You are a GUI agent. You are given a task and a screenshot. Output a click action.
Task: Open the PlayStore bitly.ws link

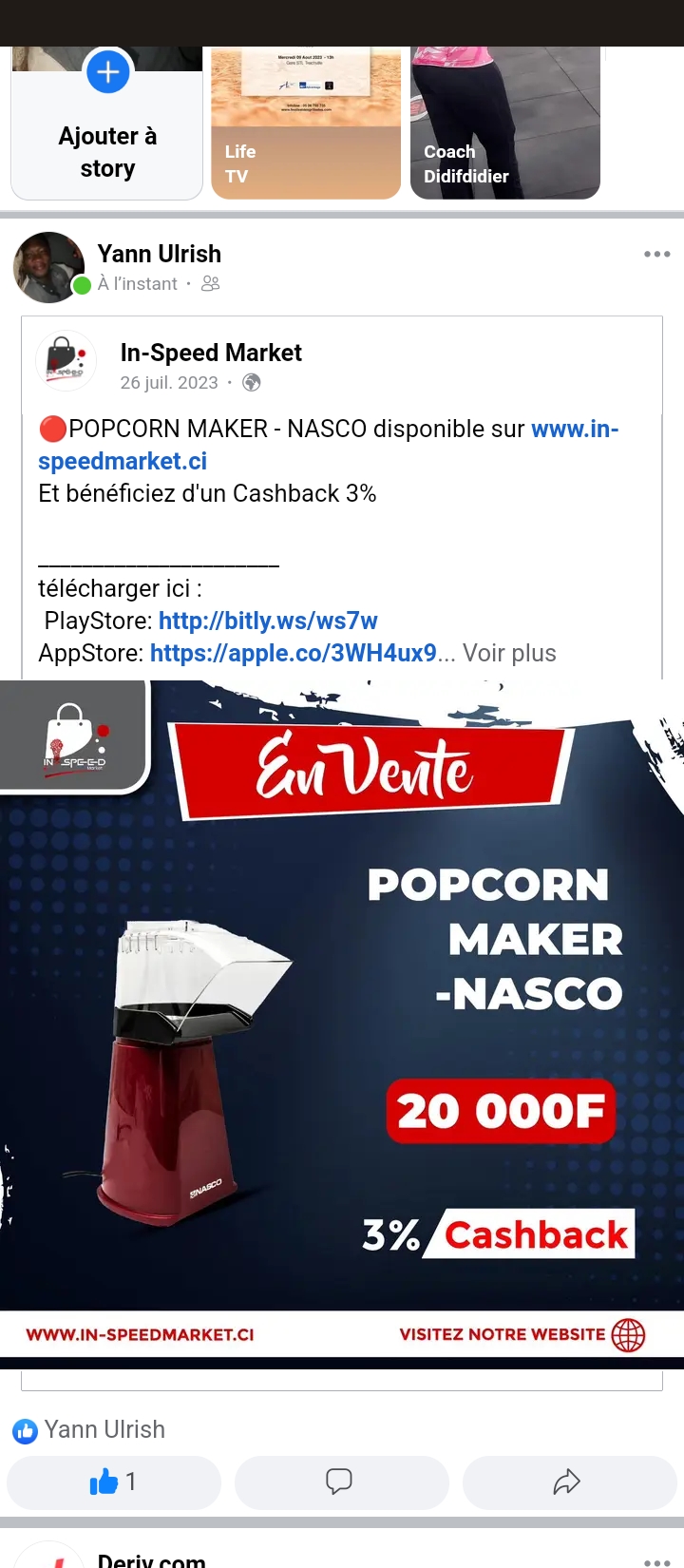pyautogui.click(x=268, y=621)
